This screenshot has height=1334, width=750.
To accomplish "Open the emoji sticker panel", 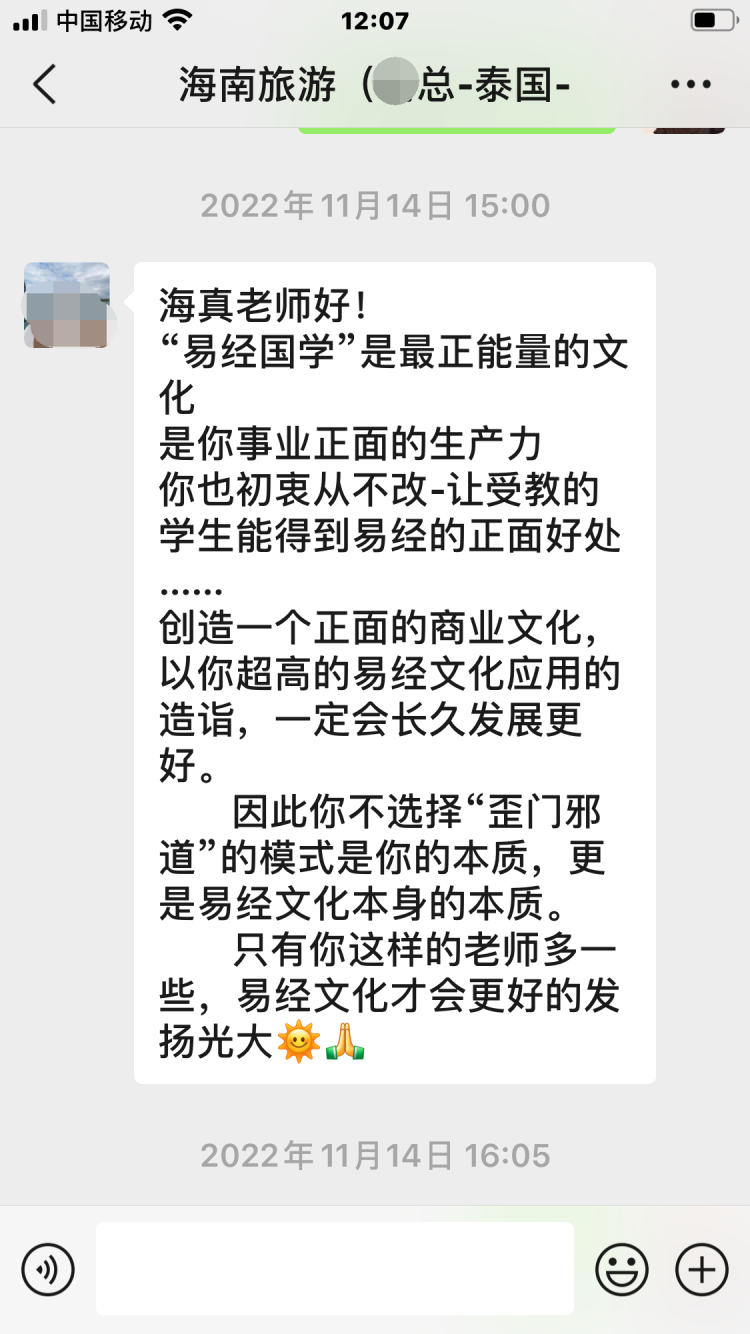I will [x=622, y=1269].
